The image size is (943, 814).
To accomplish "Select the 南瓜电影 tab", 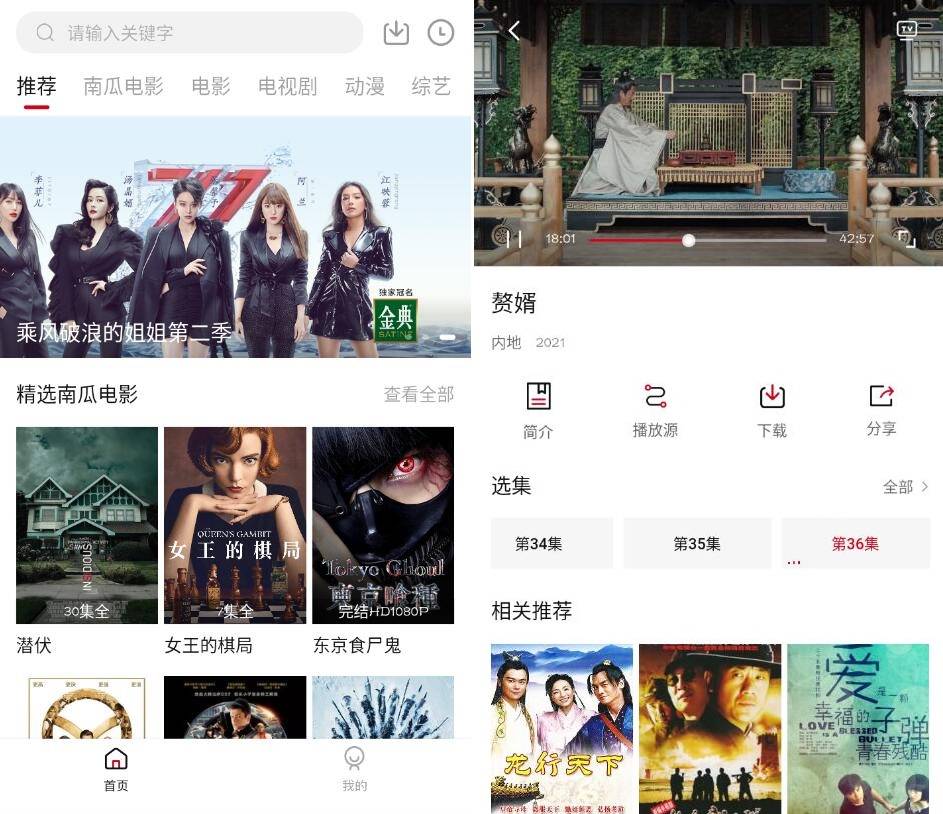I will (x=123, y=87).
